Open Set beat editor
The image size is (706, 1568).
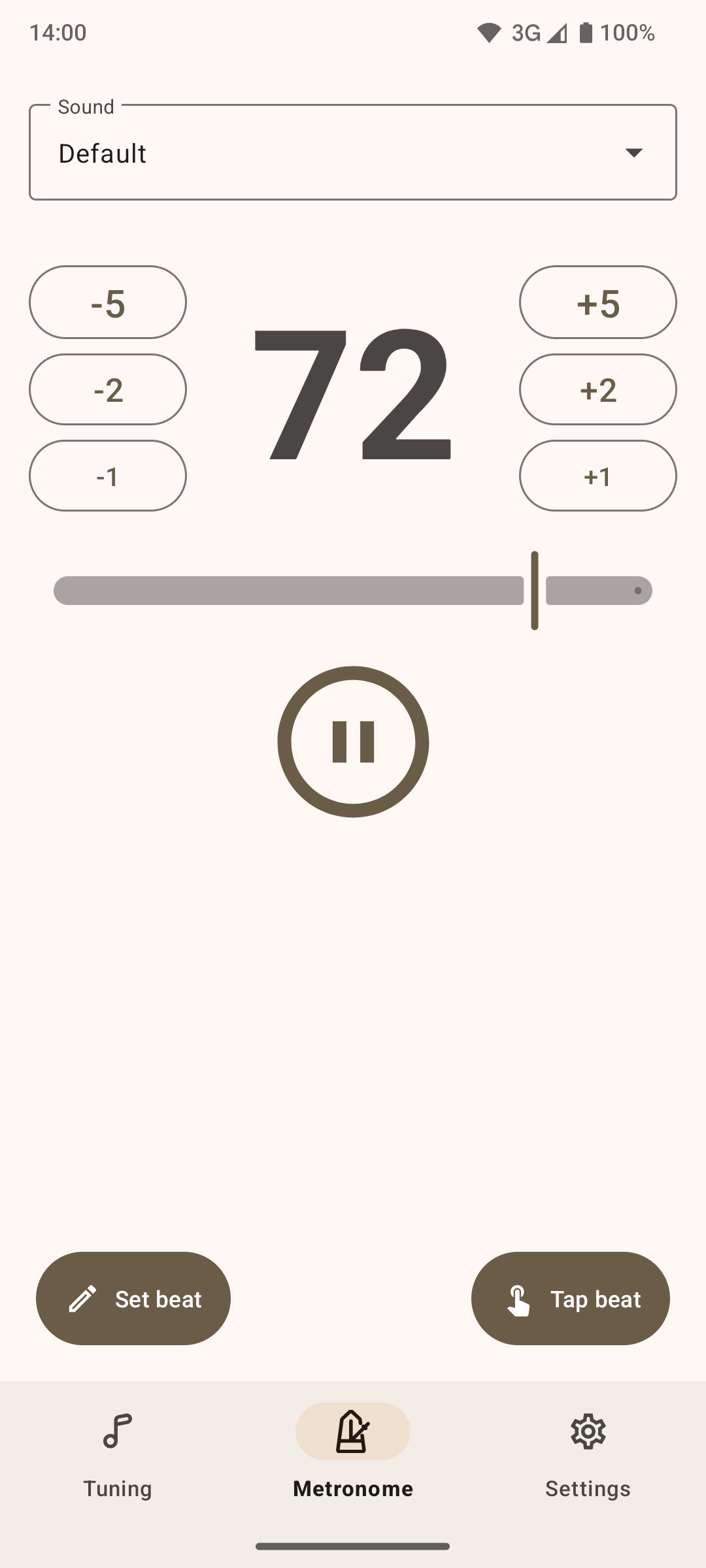click(x=133, y=1298)
